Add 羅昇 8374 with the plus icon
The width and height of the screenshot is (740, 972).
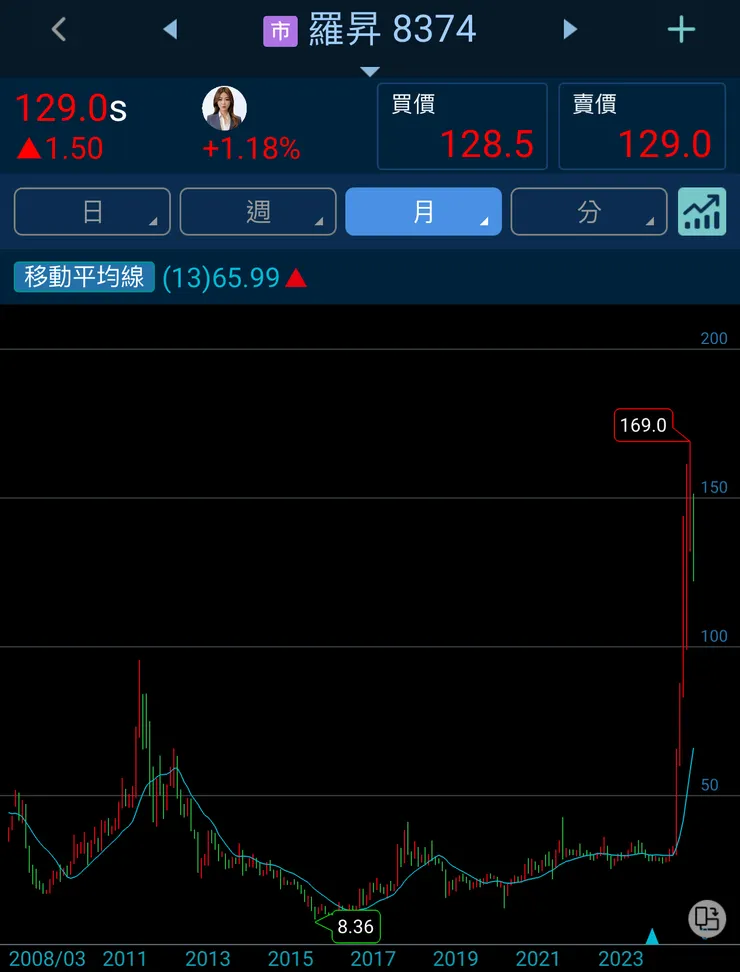point(681,30)
